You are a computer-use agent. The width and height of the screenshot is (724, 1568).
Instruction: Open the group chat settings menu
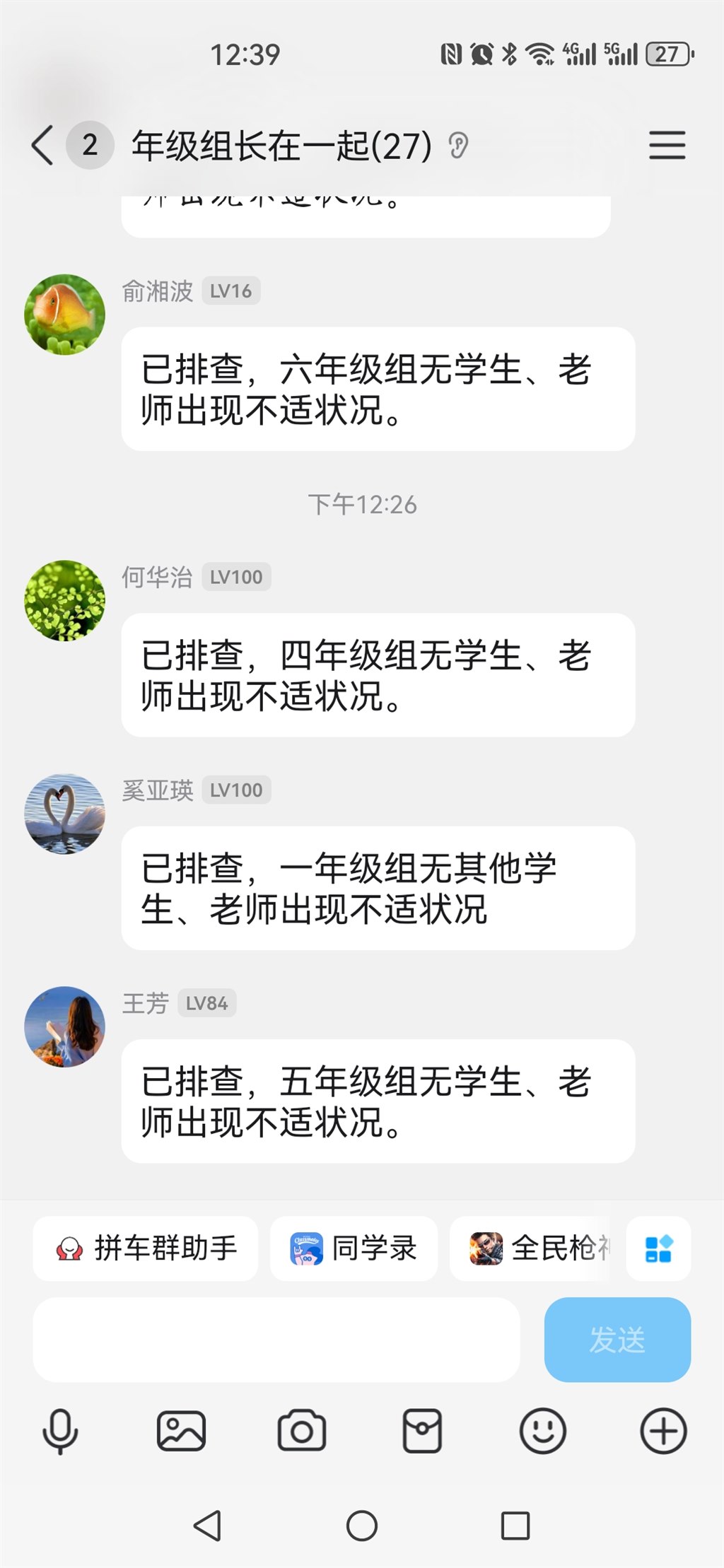coord(667,146)
